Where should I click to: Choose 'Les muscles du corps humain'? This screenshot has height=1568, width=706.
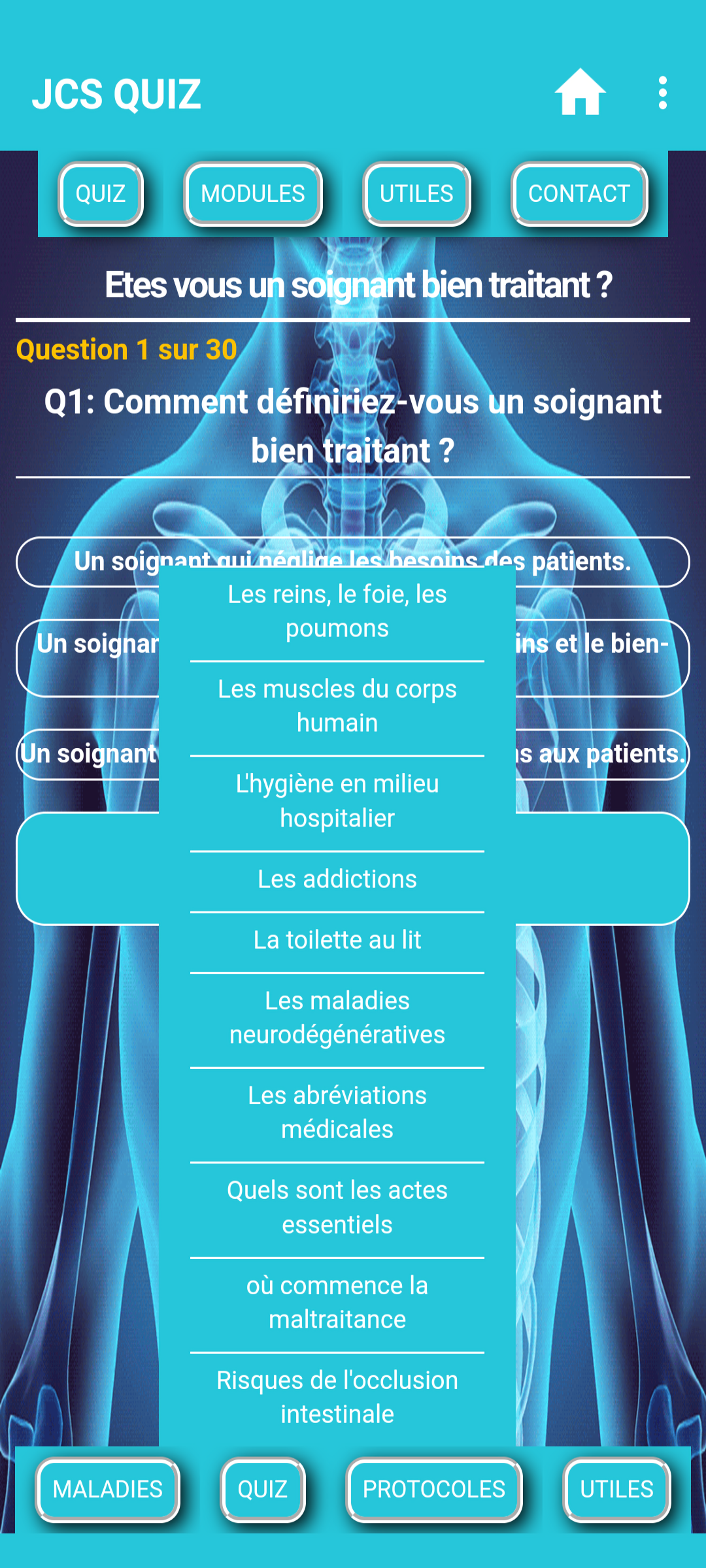(x=337, y=706)
